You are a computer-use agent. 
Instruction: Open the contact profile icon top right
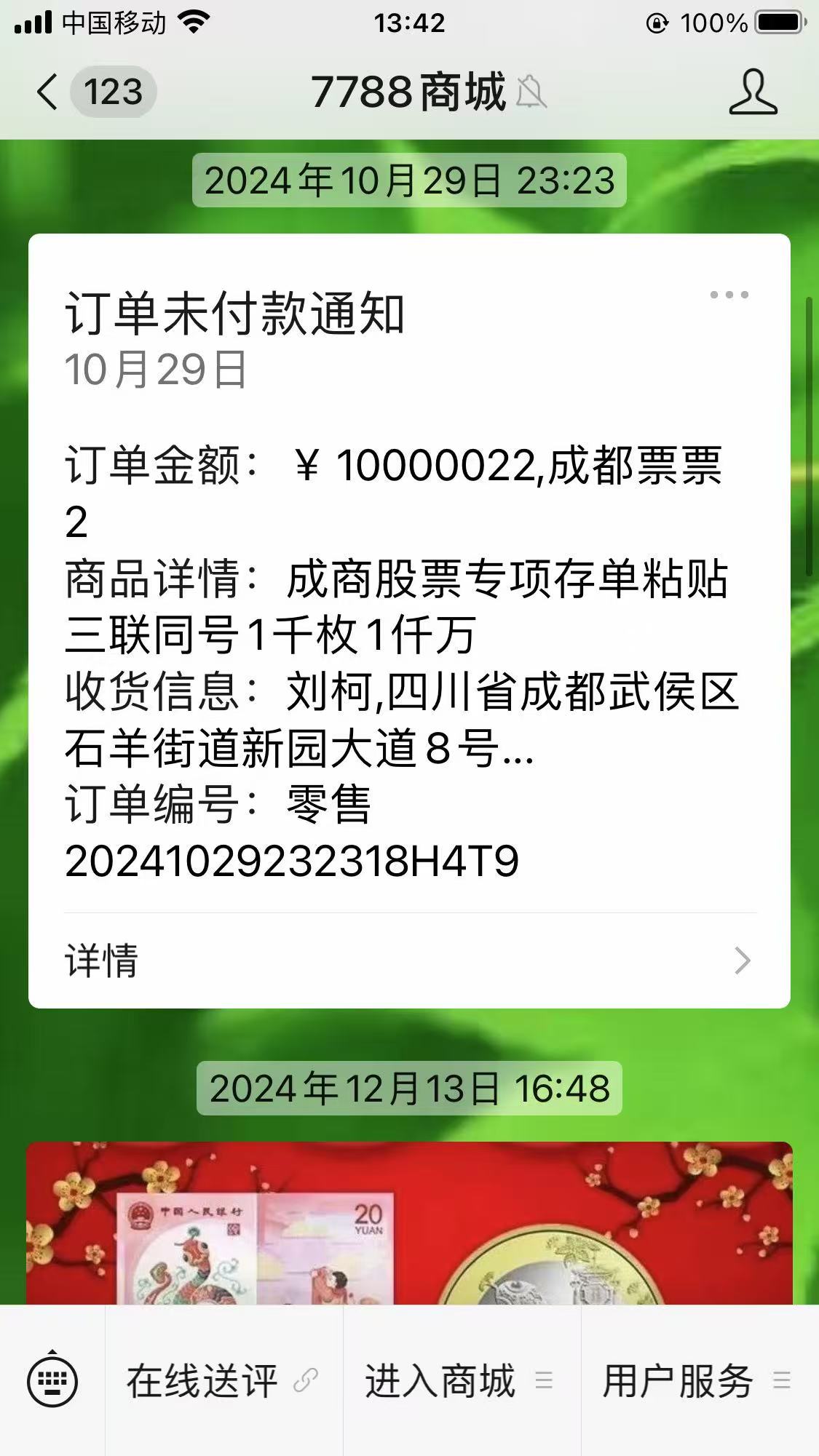point(754,92)
